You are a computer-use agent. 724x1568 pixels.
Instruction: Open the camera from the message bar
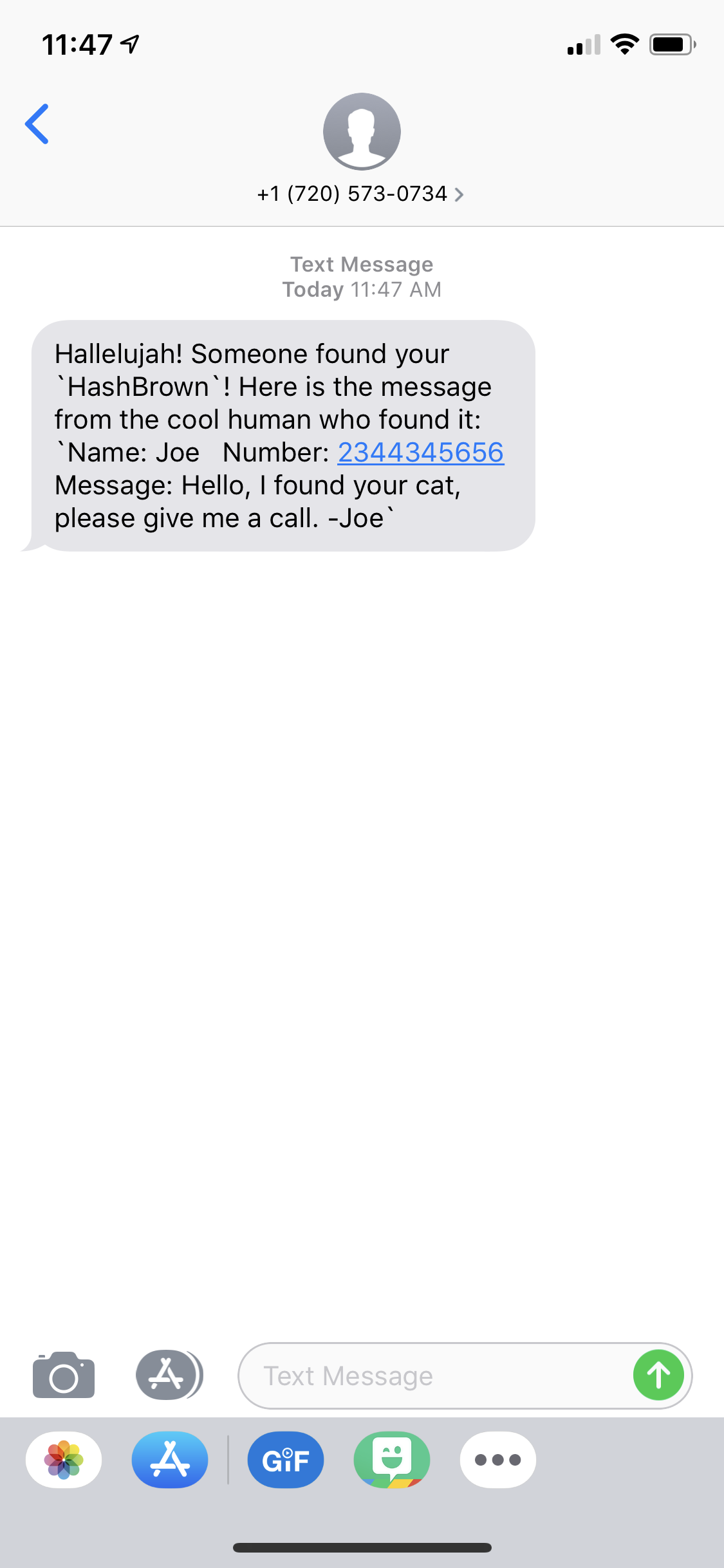click(62, 1376)
